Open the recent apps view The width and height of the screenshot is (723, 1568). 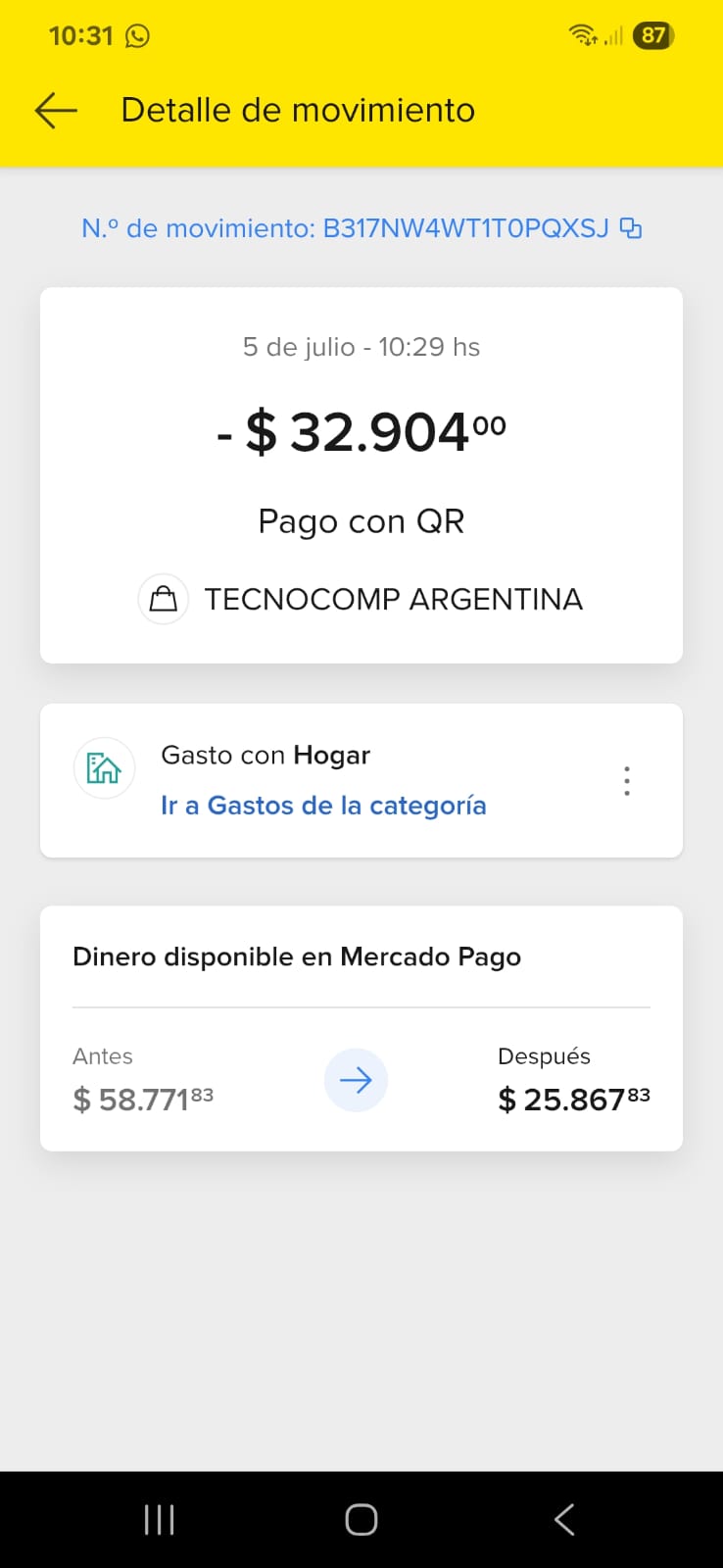[159, 1520]
